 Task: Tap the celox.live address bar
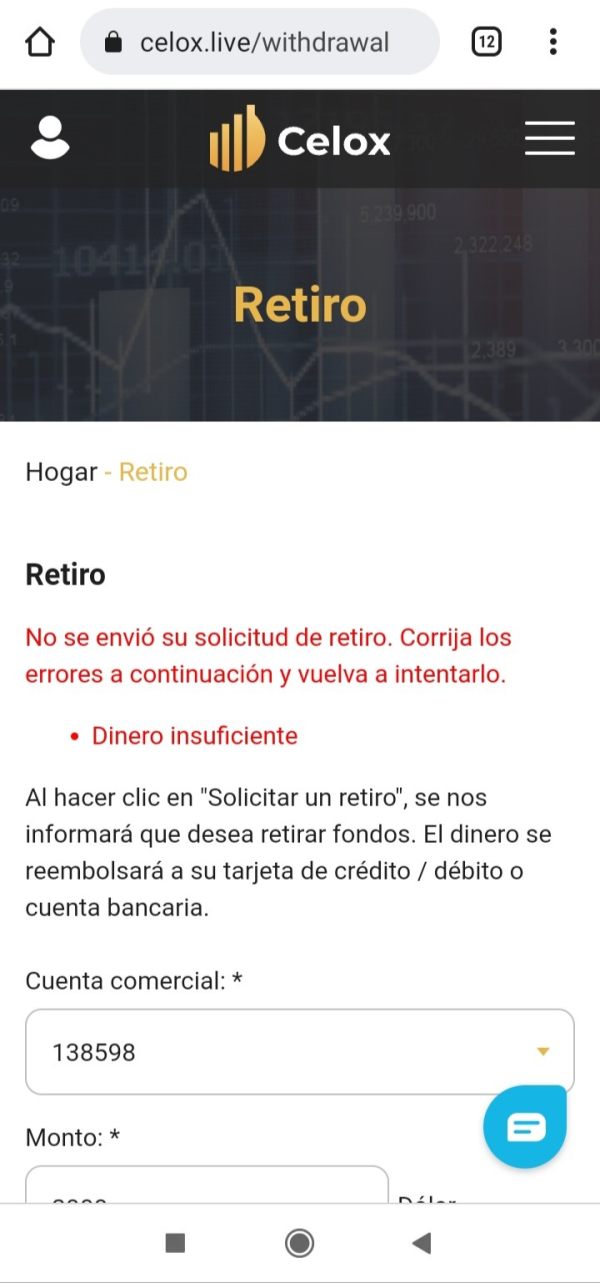click(260, 42)
